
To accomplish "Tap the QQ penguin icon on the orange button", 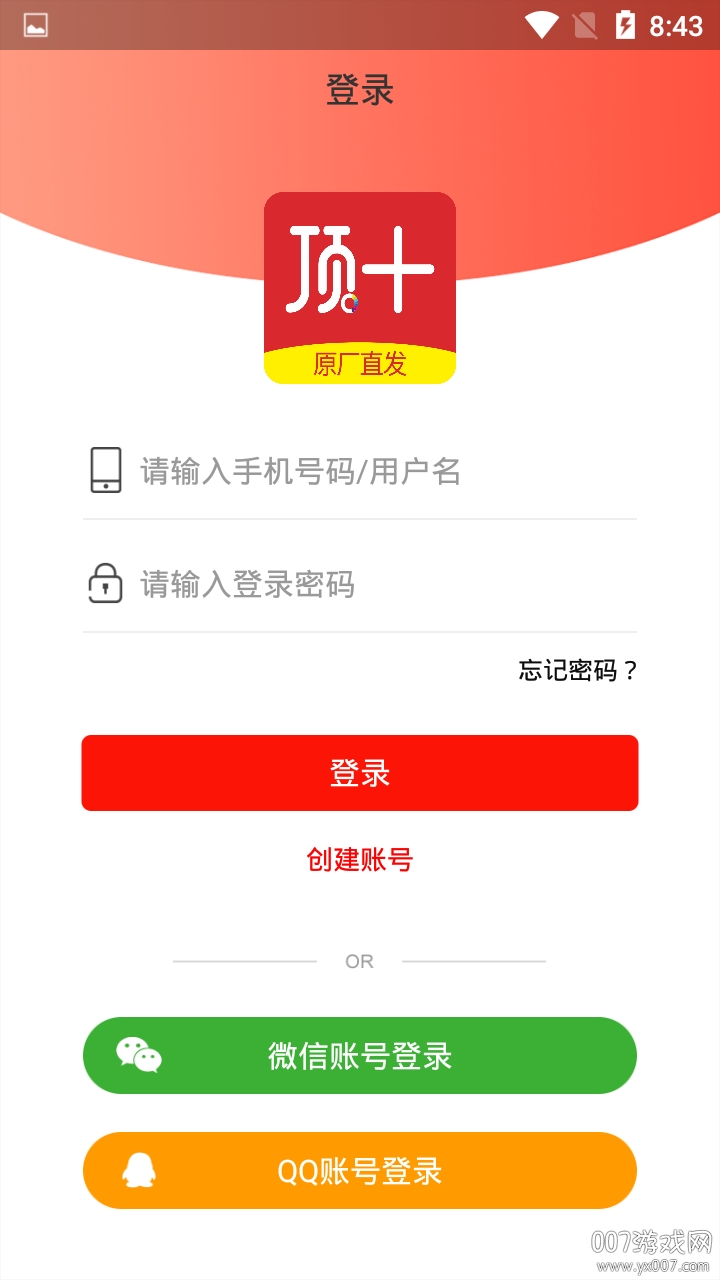I will point(141,1171).
